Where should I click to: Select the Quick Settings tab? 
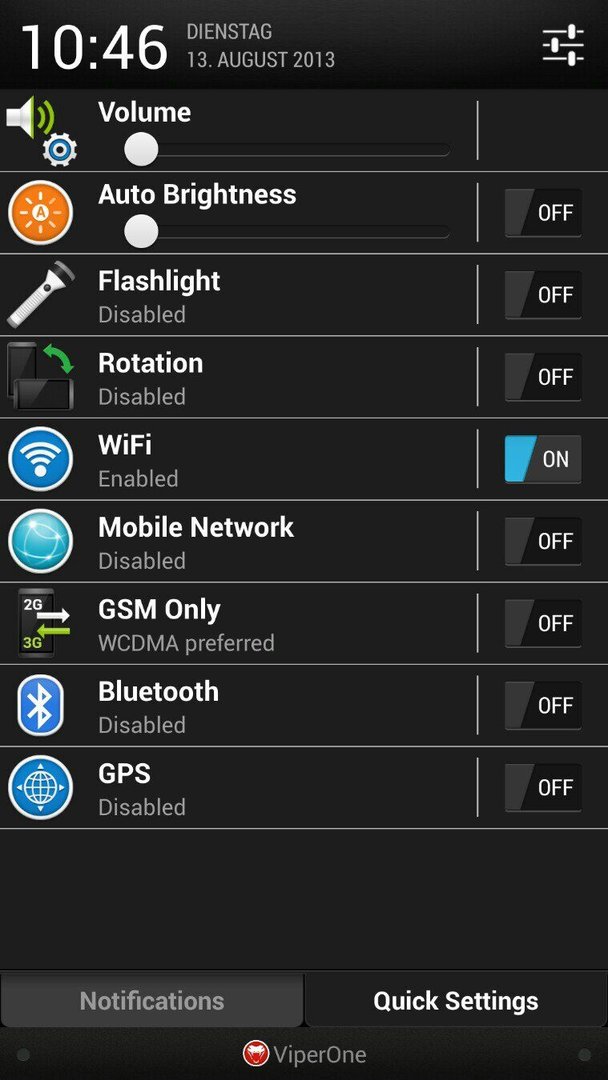click(x=456, y=1000)
